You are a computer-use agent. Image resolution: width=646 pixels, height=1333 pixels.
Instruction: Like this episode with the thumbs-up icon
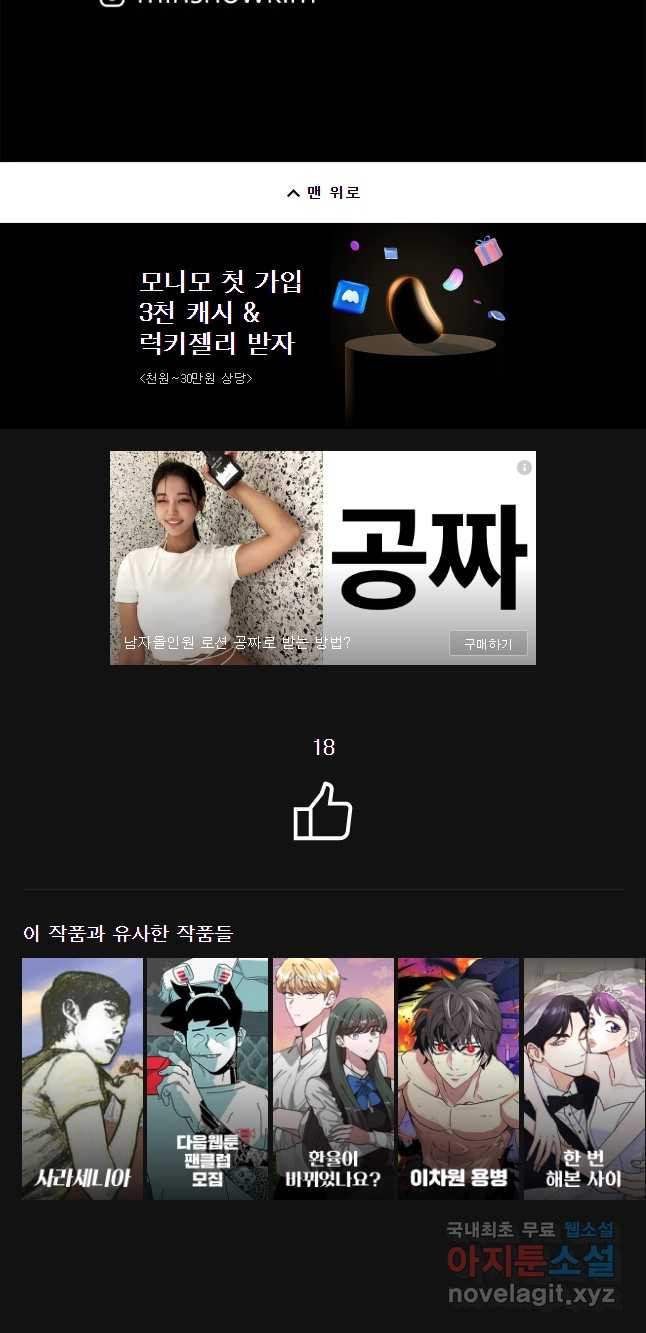click(x=323, y=811)
